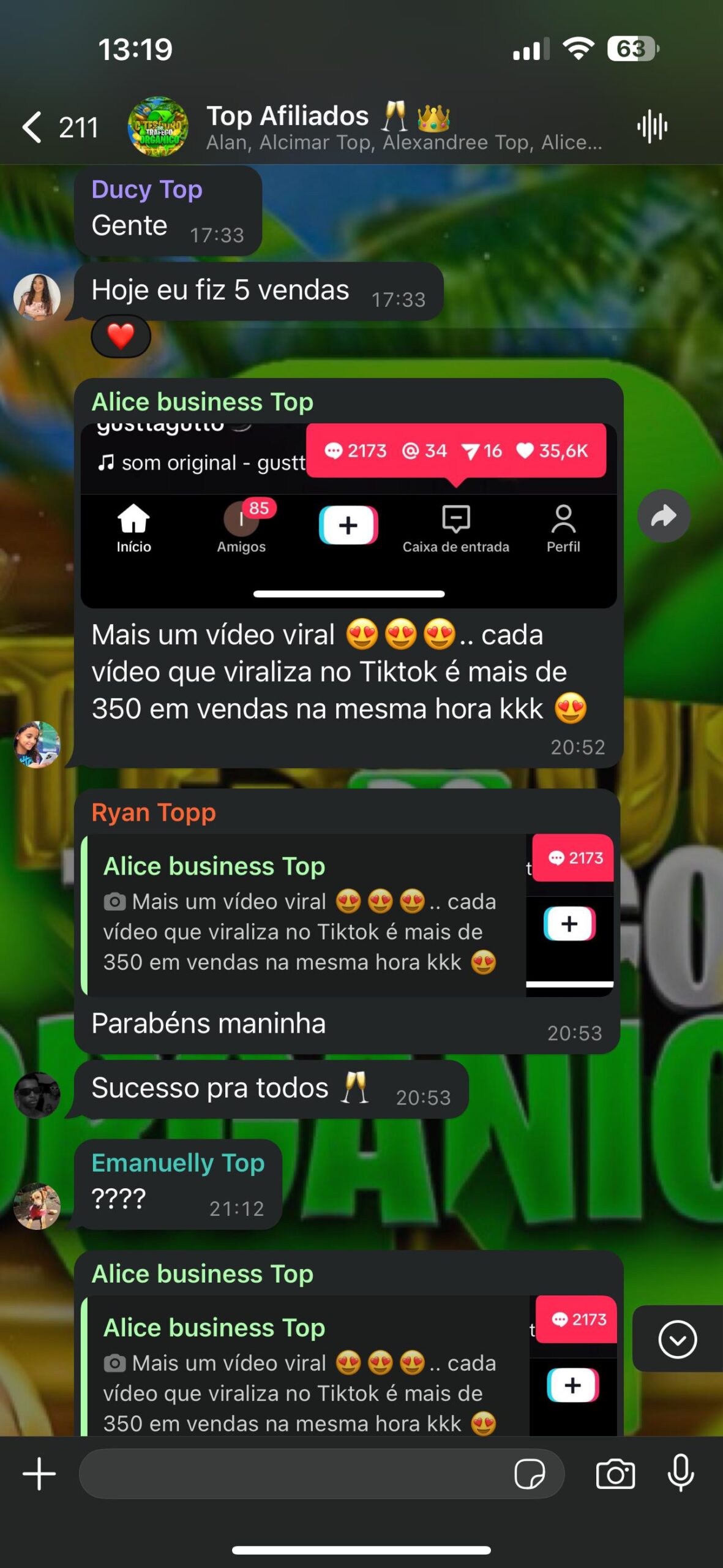Viewport: 723px width, 1568px height.
Task: Start a group voice chat
Action: [652, 127]
